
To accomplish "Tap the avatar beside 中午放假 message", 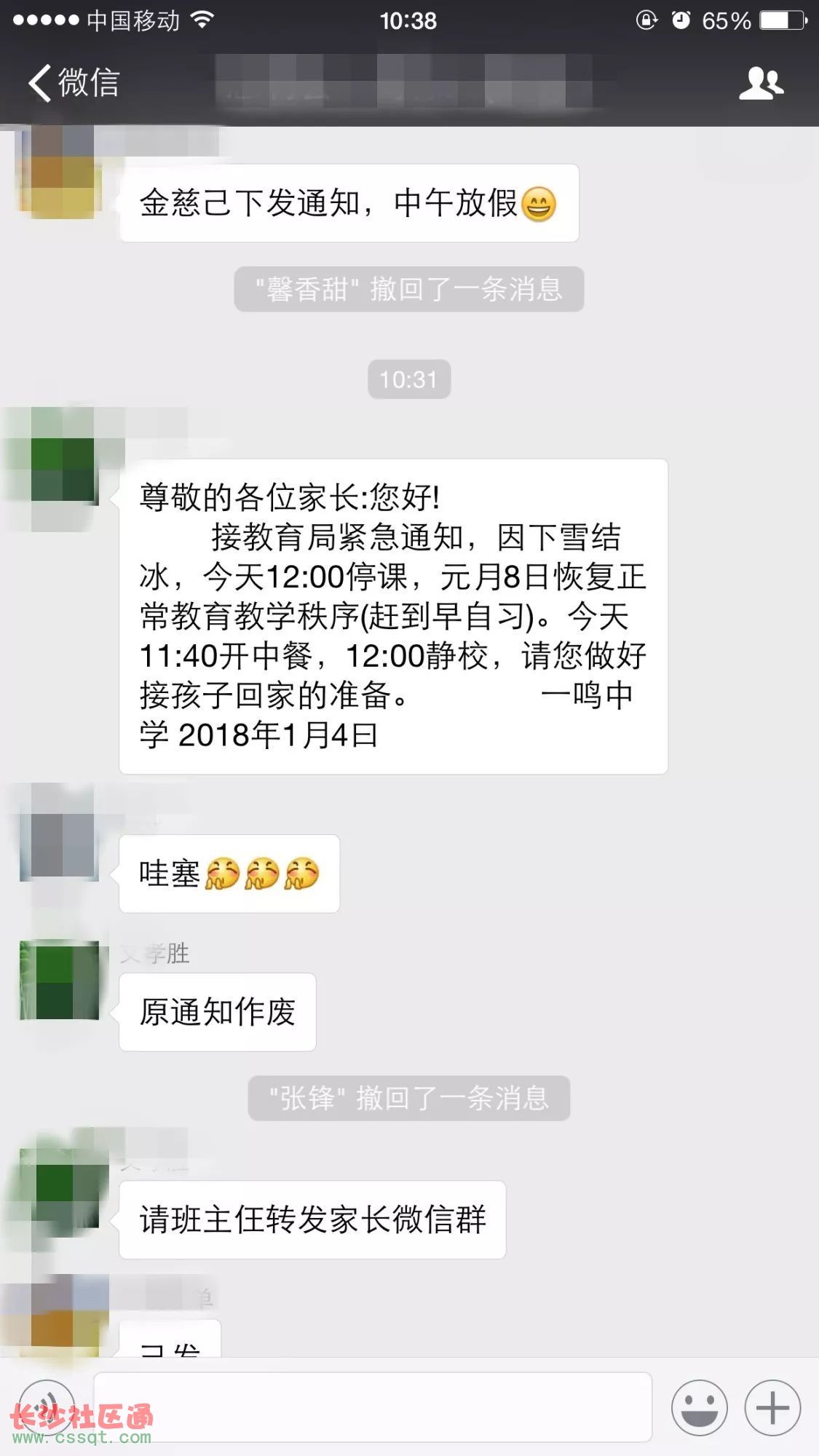I will coord(58,175).
